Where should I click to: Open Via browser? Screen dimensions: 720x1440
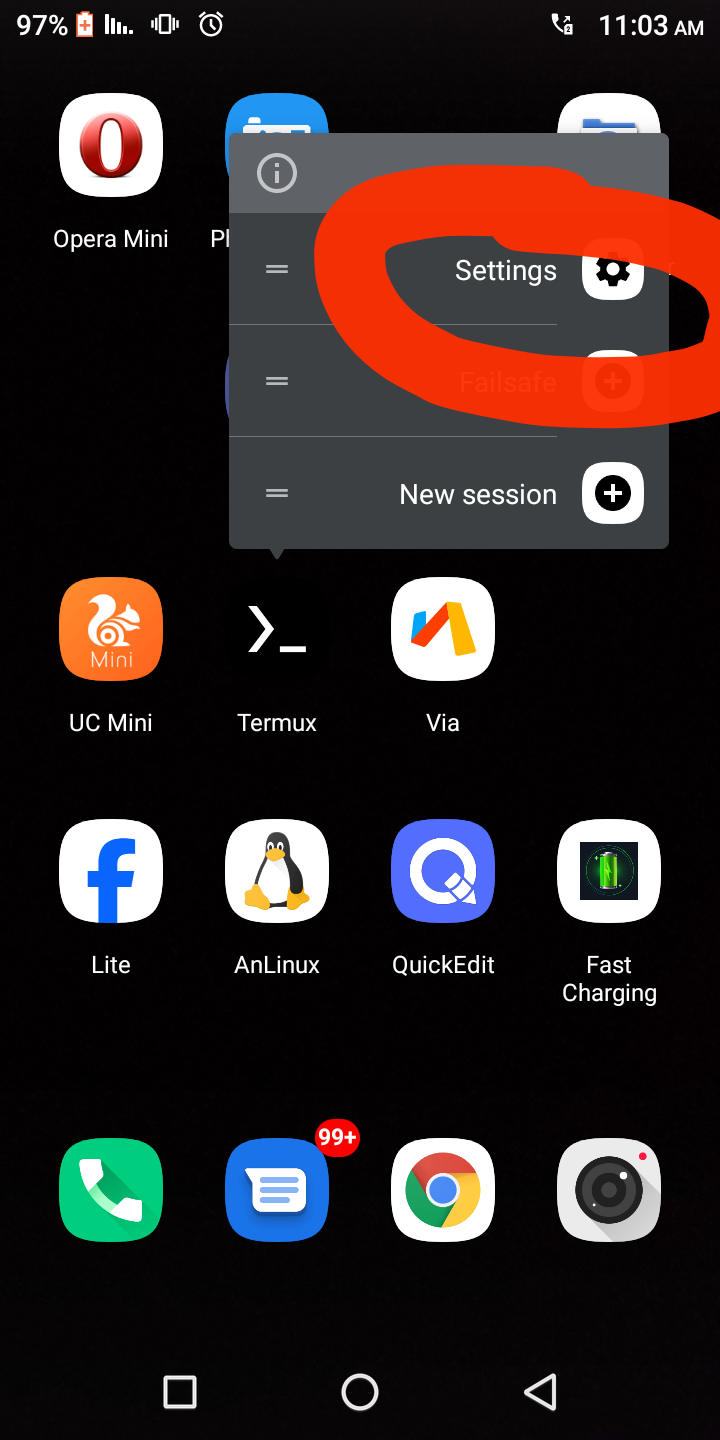pos(443,630)
